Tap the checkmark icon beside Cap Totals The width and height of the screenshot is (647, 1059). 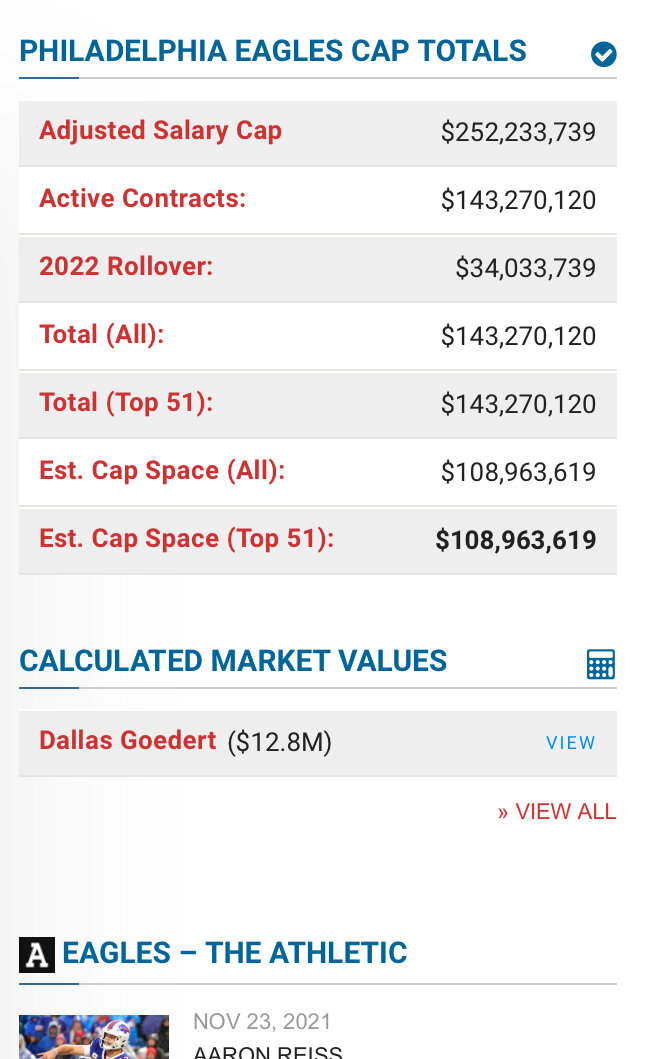(603, 54)
